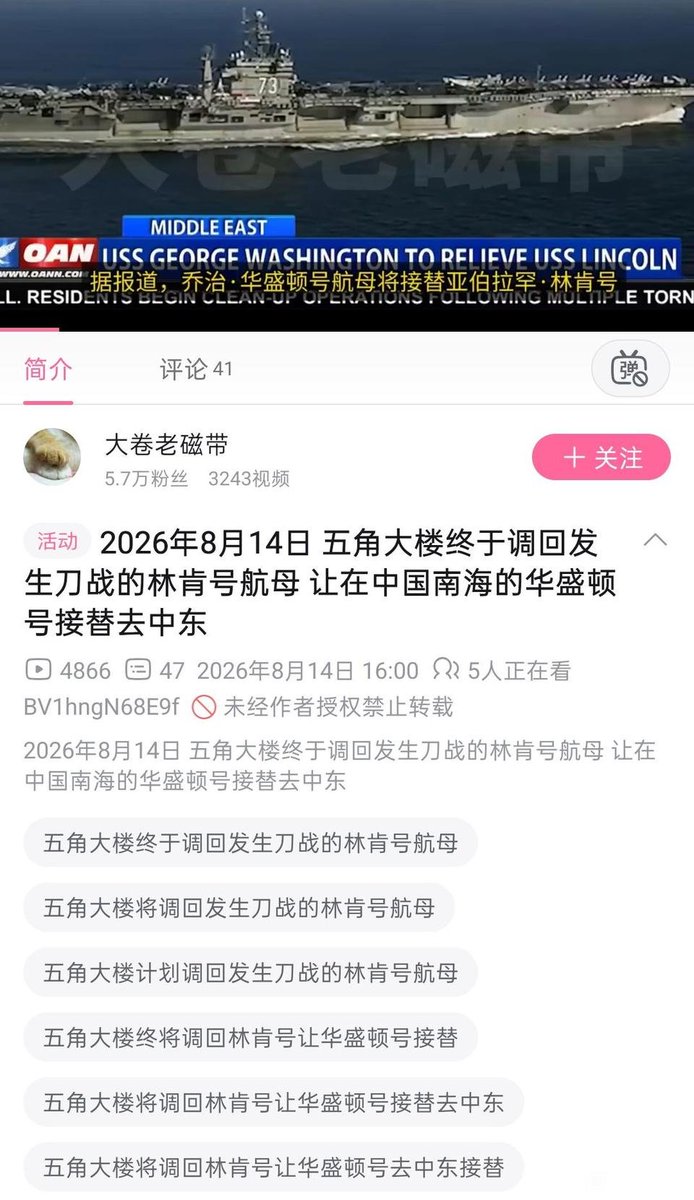Follow 大卷老磁带 with the 关注 button
The width and height of the screenshot is (694, 1200).
[x=601, y=458]
